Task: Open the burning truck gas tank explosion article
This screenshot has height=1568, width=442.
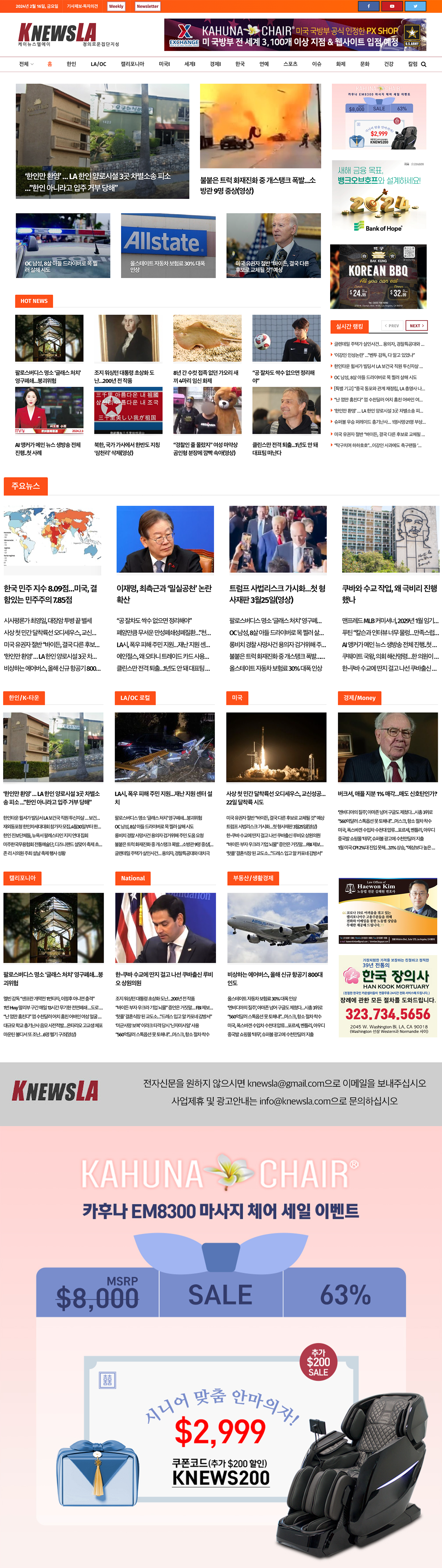Action: [257, 185]
